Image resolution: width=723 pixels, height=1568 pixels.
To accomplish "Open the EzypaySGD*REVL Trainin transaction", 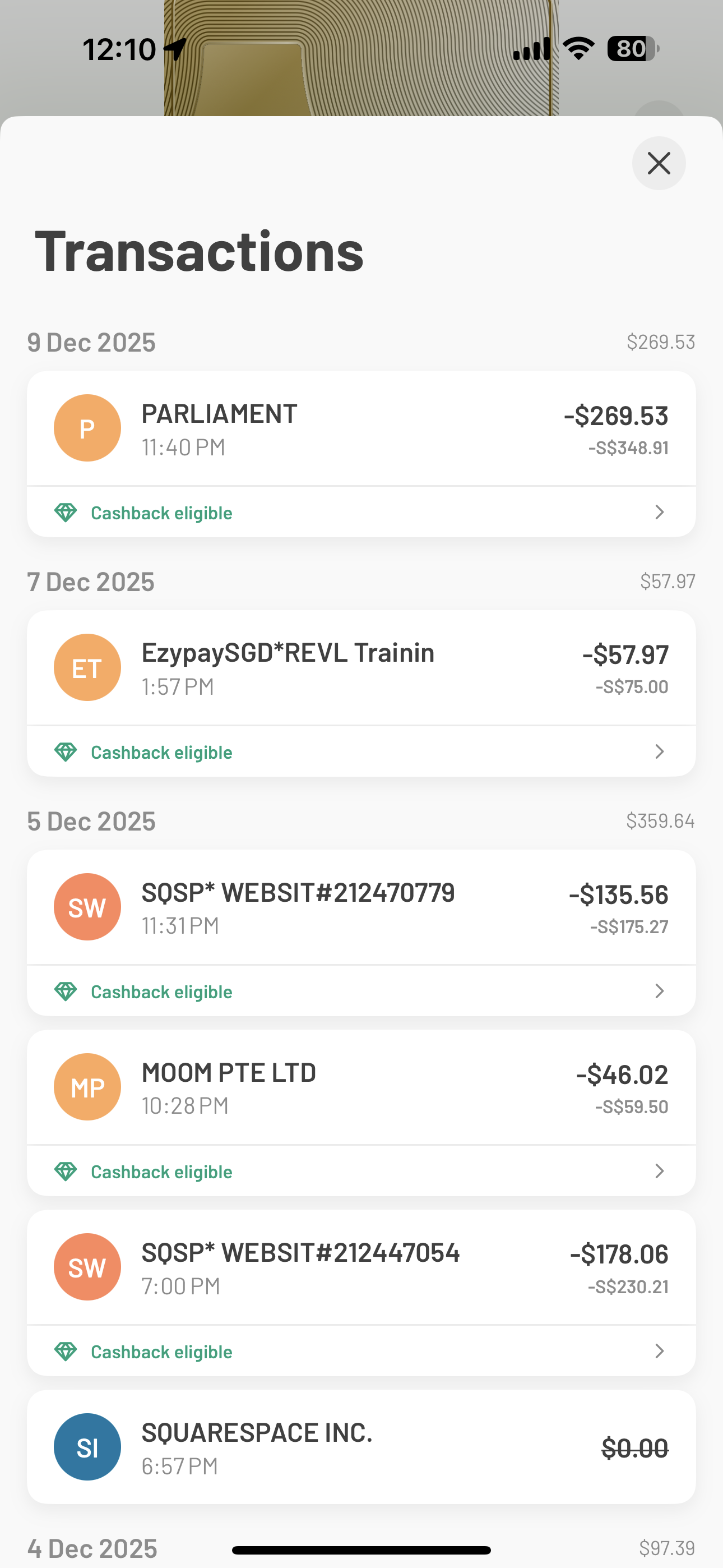I will pyautogui.click(x=361, y=668).
